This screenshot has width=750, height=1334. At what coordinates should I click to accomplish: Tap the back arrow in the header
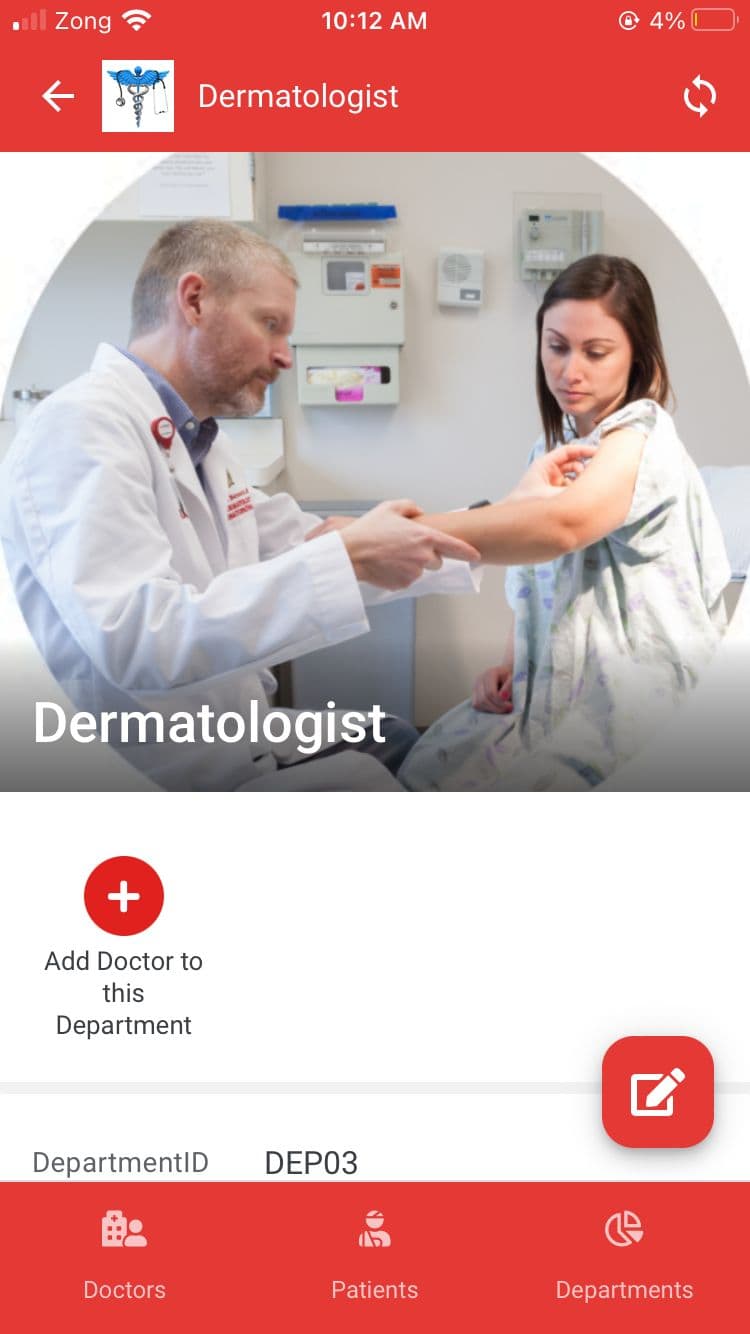[x=57, y=96]
